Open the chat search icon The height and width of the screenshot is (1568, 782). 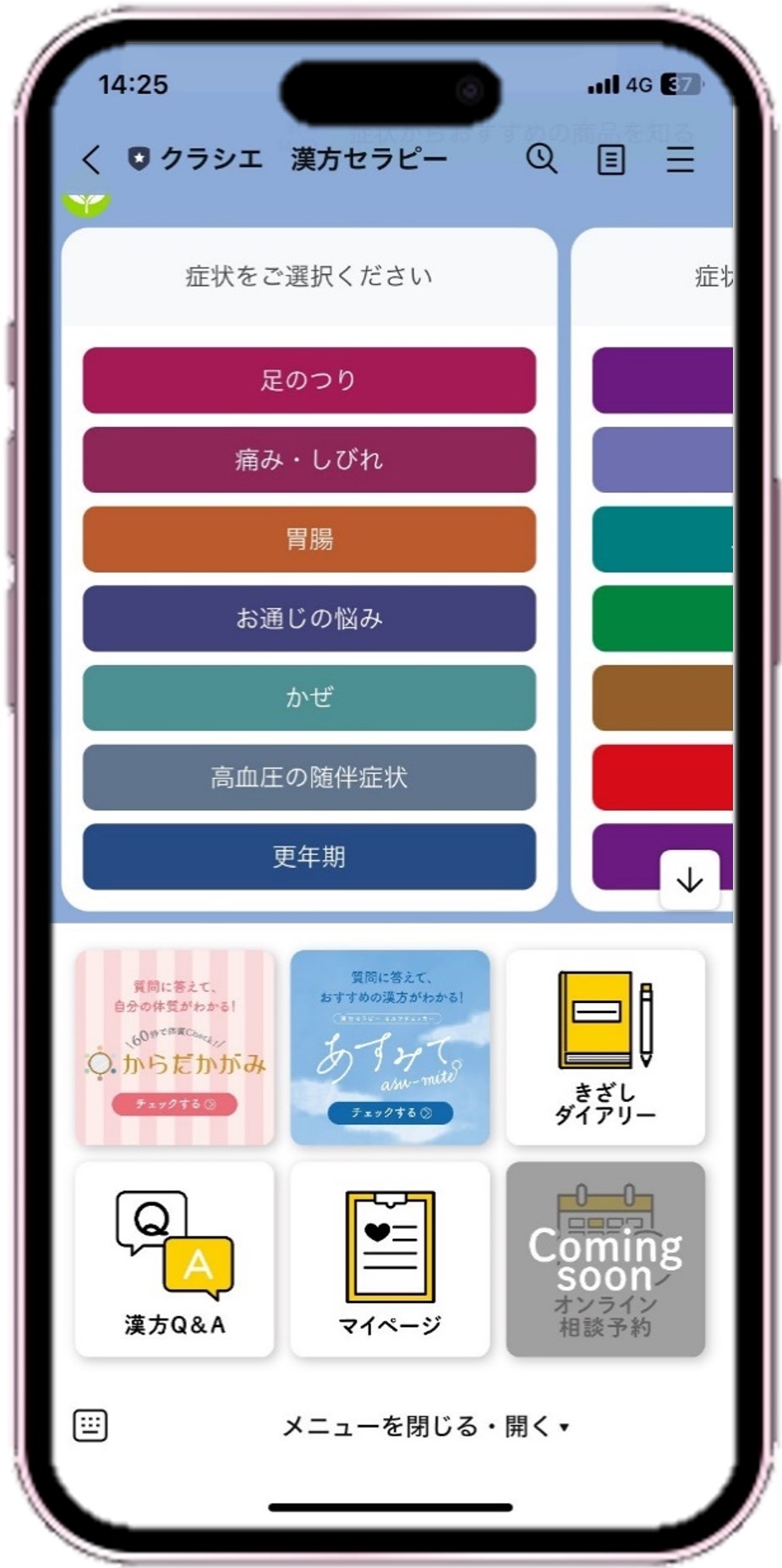[x=541, y=158]
